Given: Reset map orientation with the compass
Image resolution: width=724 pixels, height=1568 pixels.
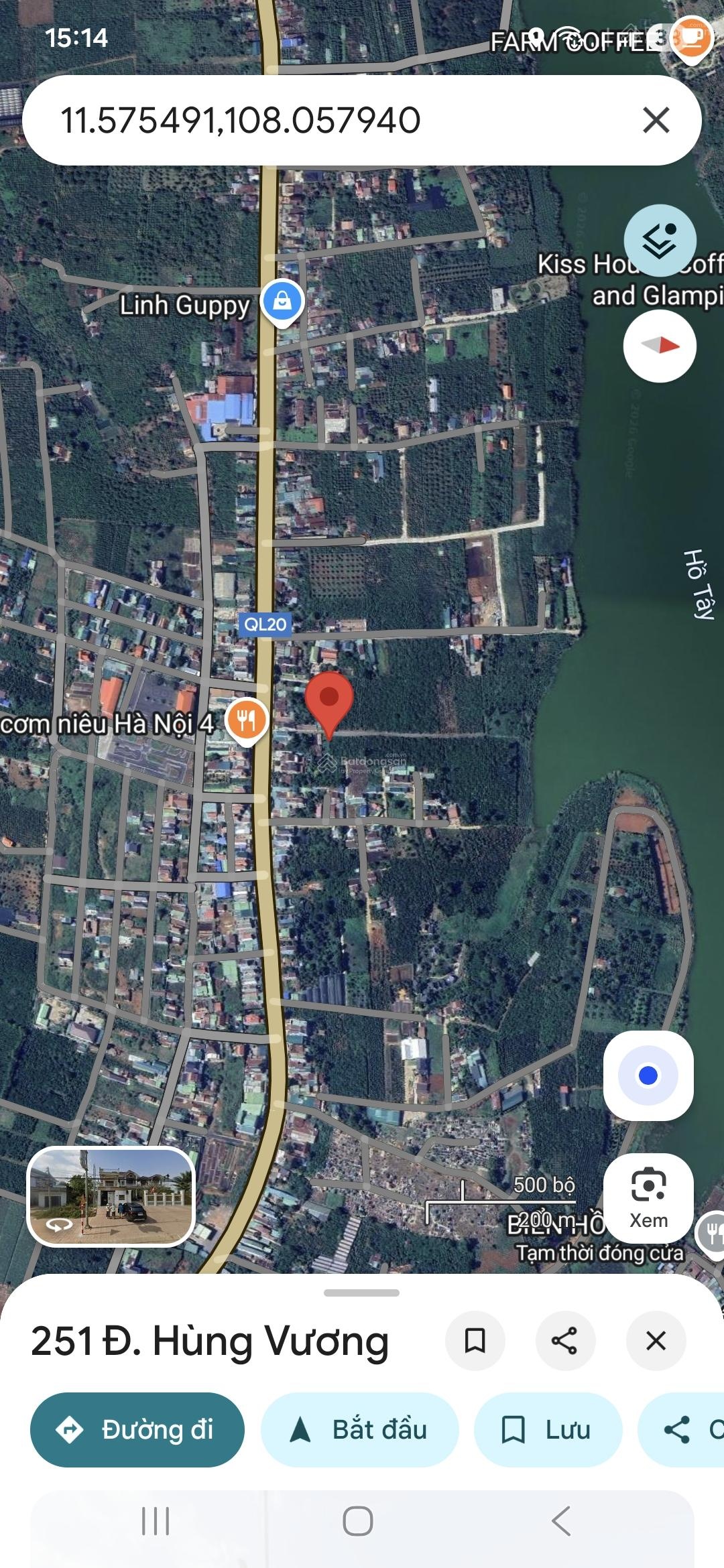Looking at the screenshot, I should 660,346.
